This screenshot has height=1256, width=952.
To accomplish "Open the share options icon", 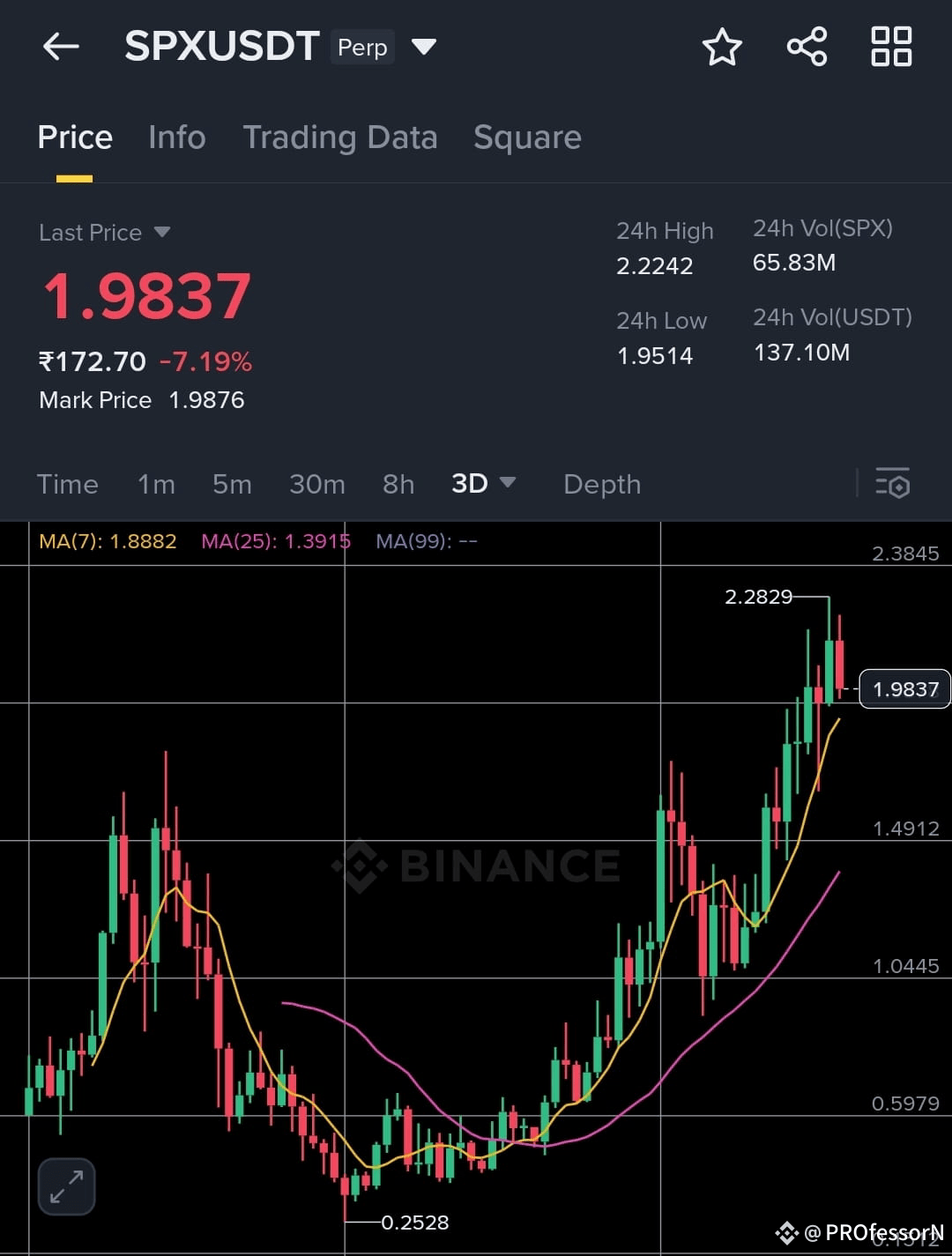I will (806, 48).
